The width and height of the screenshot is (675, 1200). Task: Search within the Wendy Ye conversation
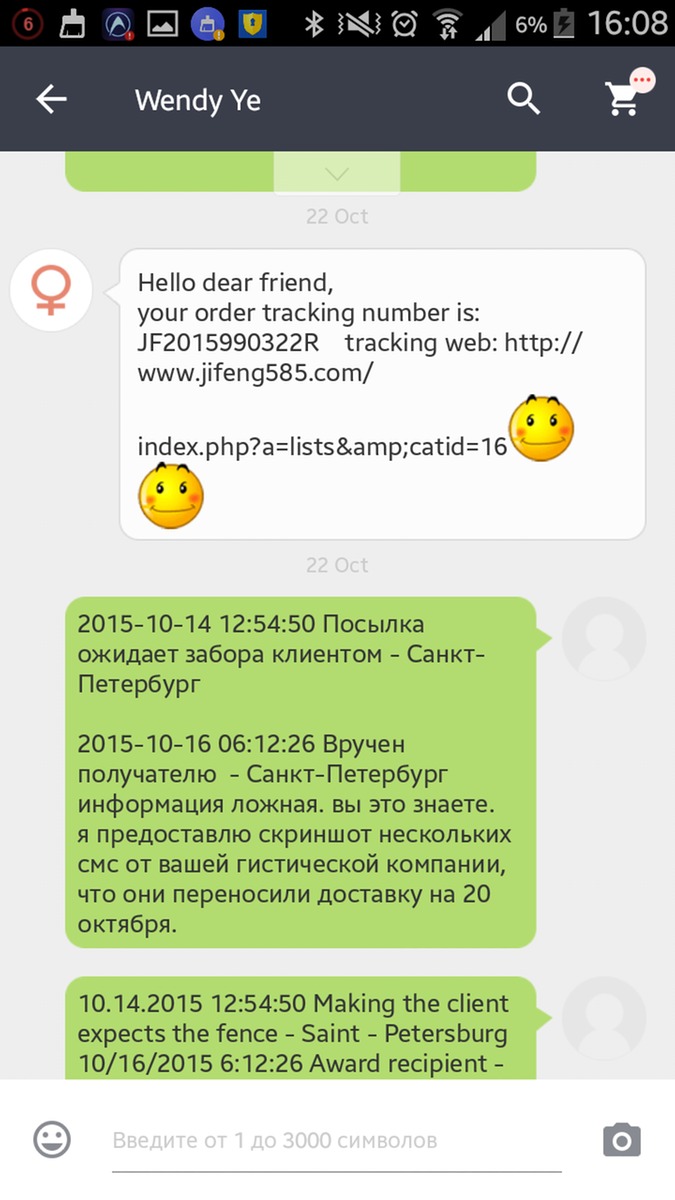pos(524,99)
